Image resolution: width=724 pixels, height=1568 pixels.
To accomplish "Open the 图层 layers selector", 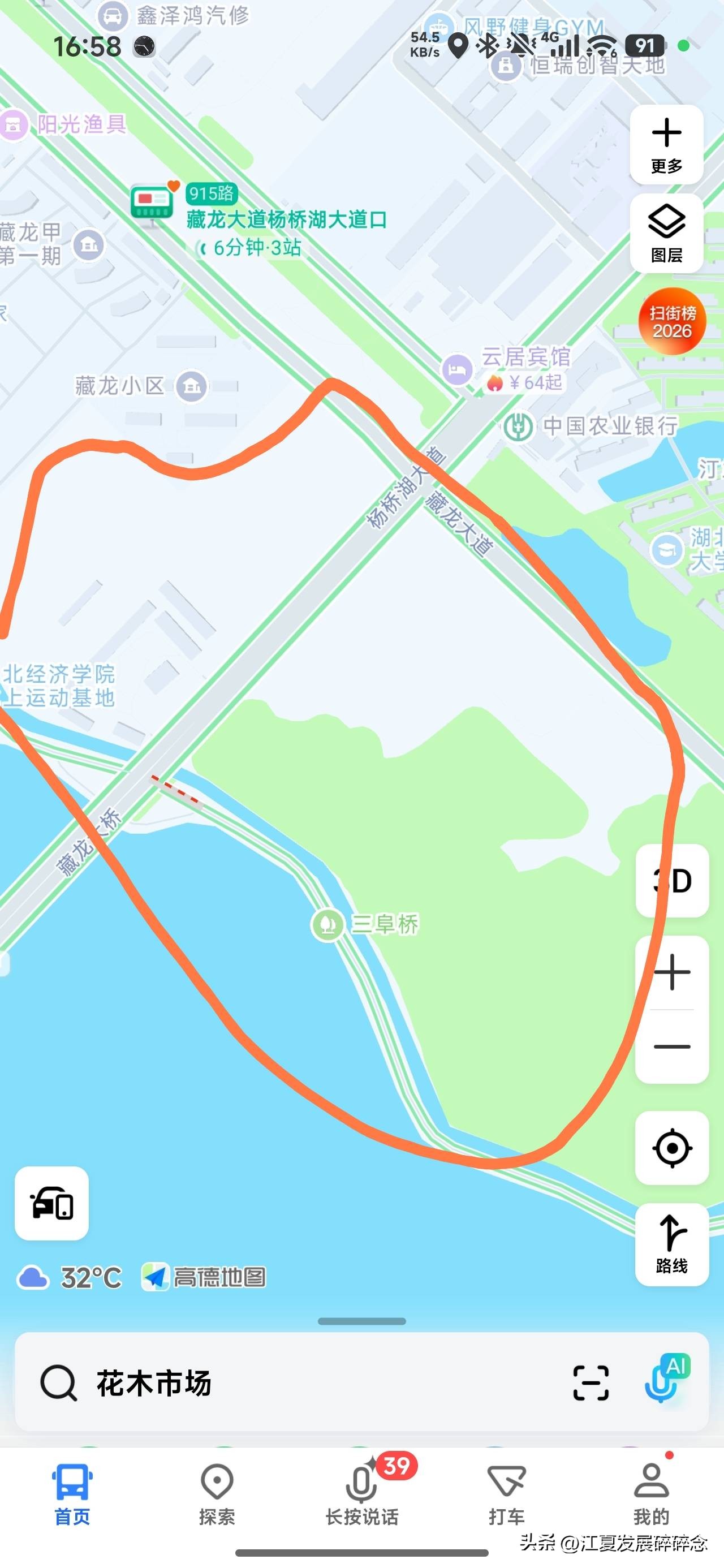I will click(x=666, y=233).
